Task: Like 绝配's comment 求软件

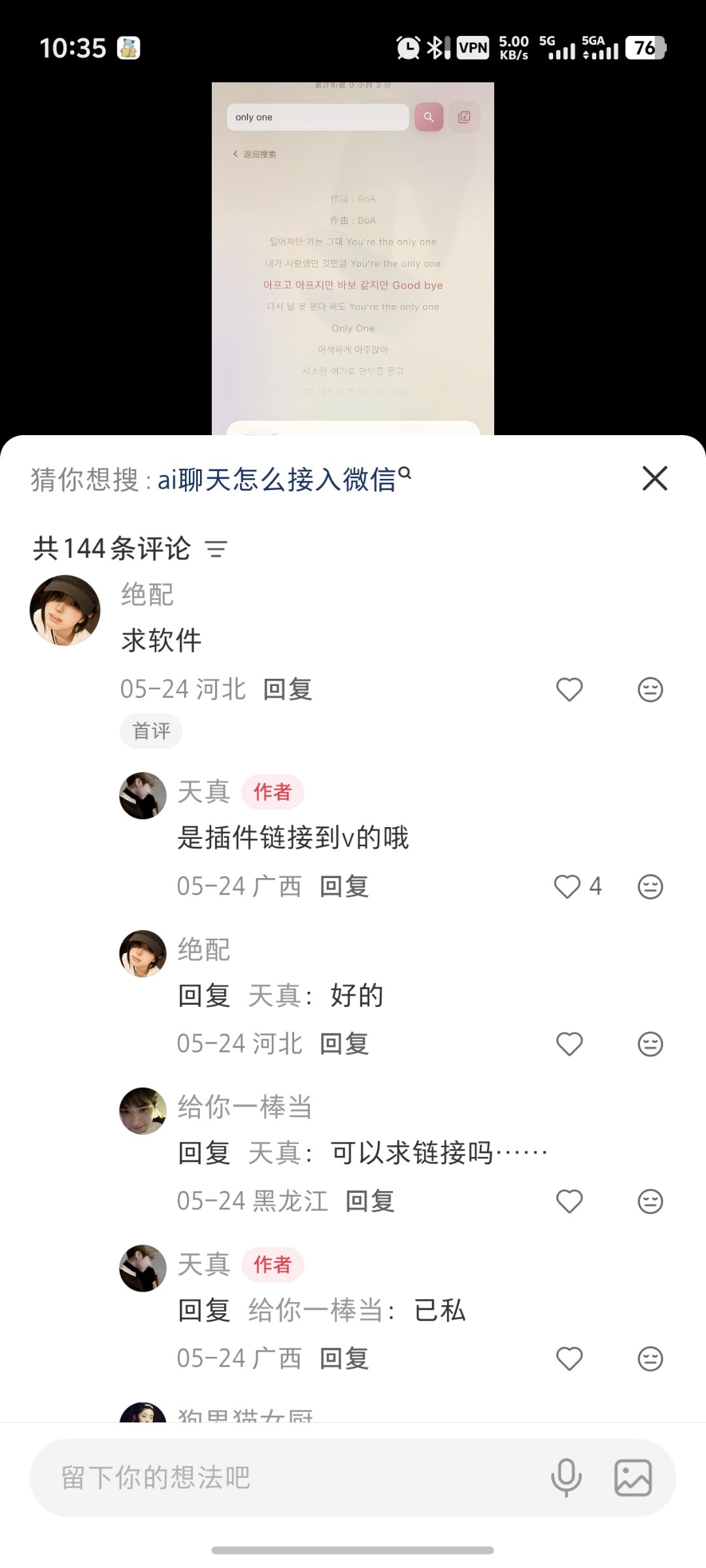Action: coord(569,689)
